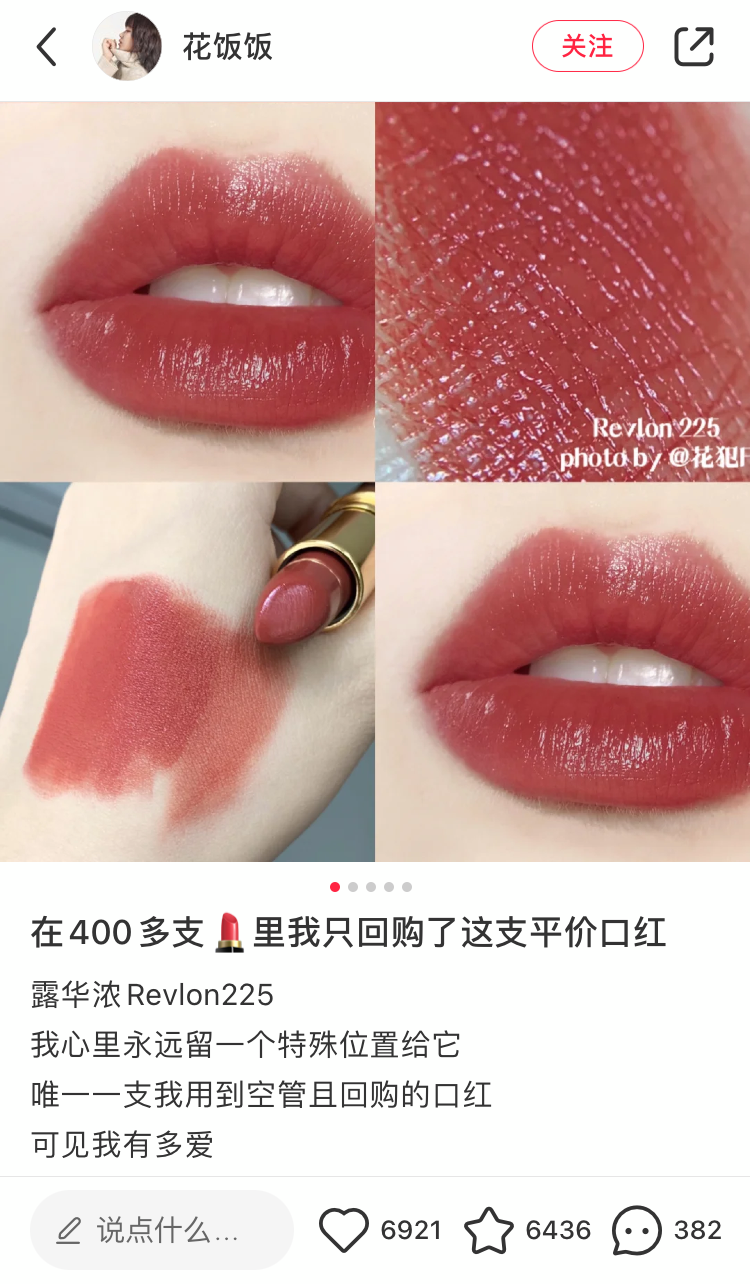The width and height of the screenshot is (750, 1284).
Task: Click the username 花饭饭 to view profile
Action: [228, 48]
